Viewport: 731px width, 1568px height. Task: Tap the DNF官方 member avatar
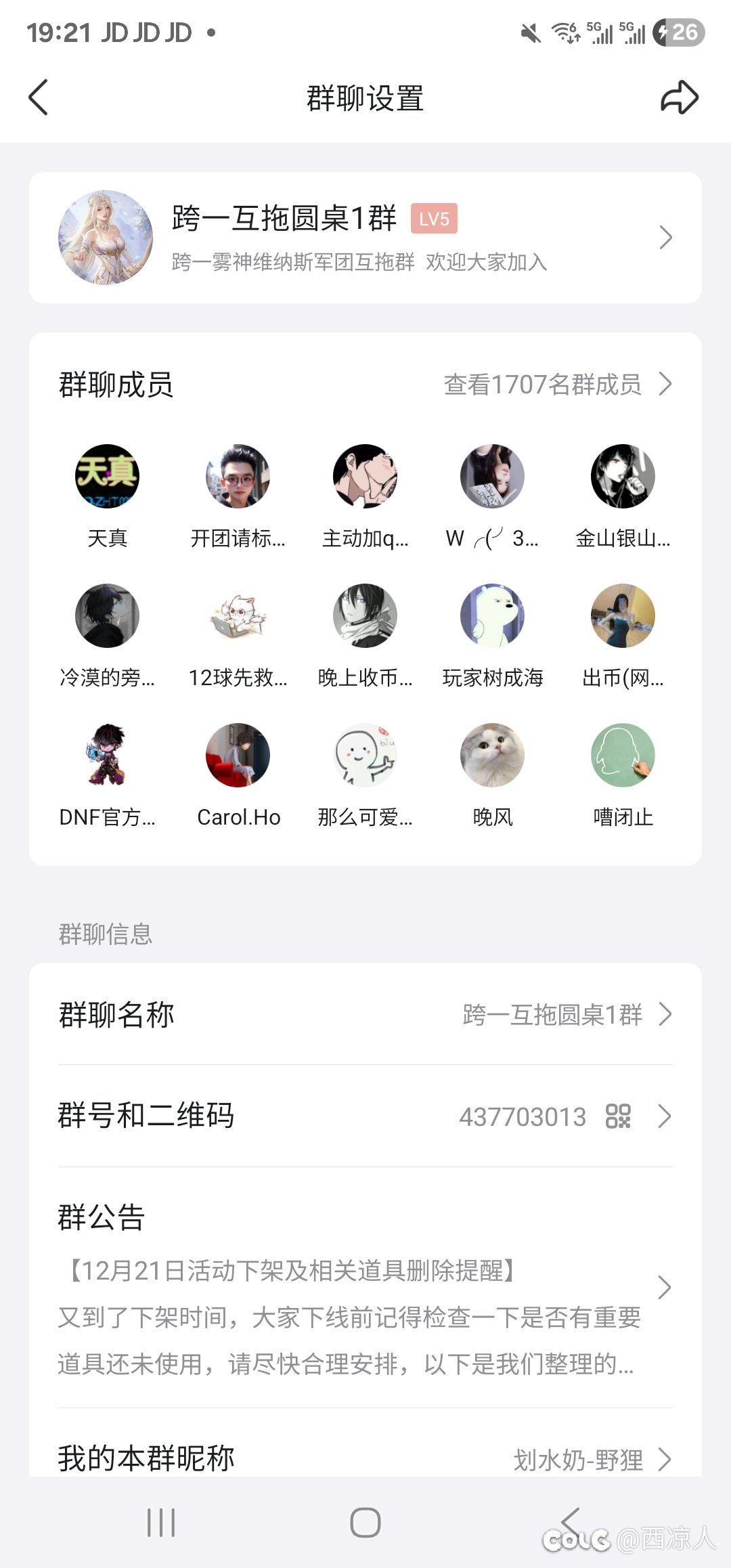click(107, 756)
